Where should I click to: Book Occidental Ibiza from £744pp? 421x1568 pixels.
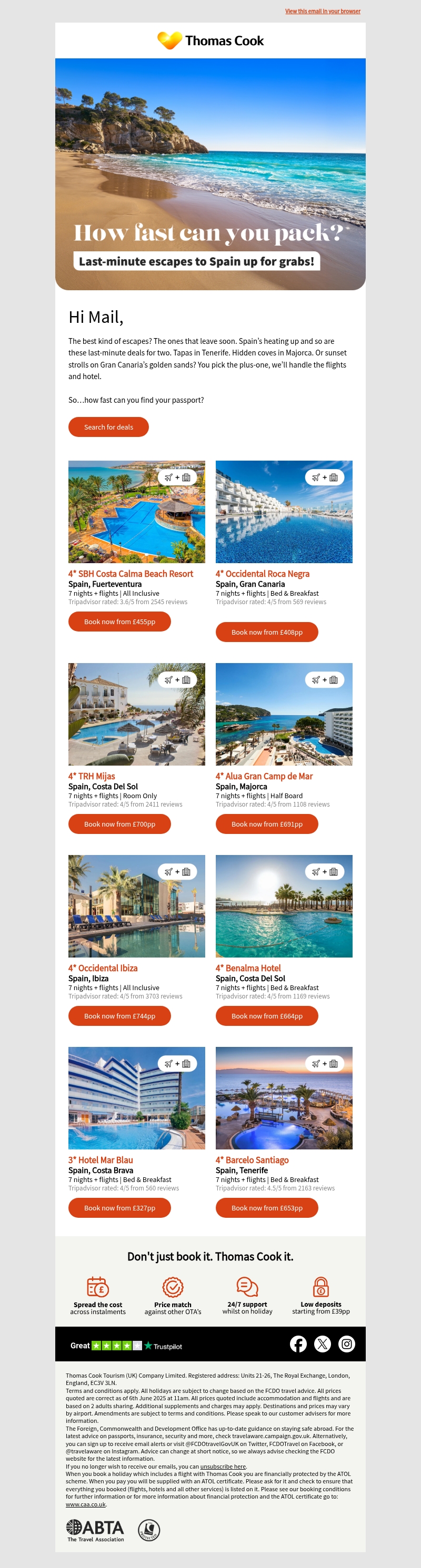(x=119, y=1016)
